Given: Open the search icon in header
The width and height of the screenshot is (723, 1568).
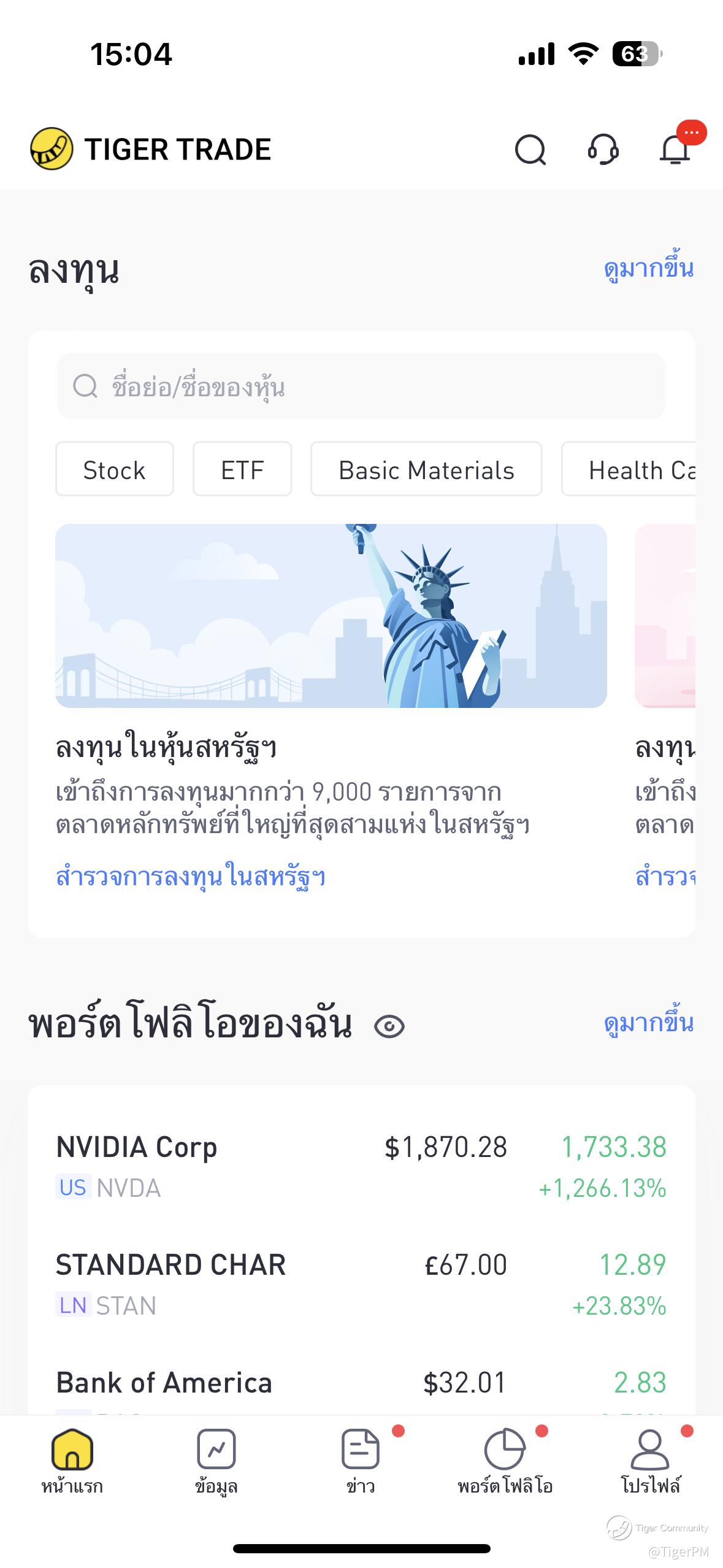Looking at the screenshot, I should click(x=530, y=150).
